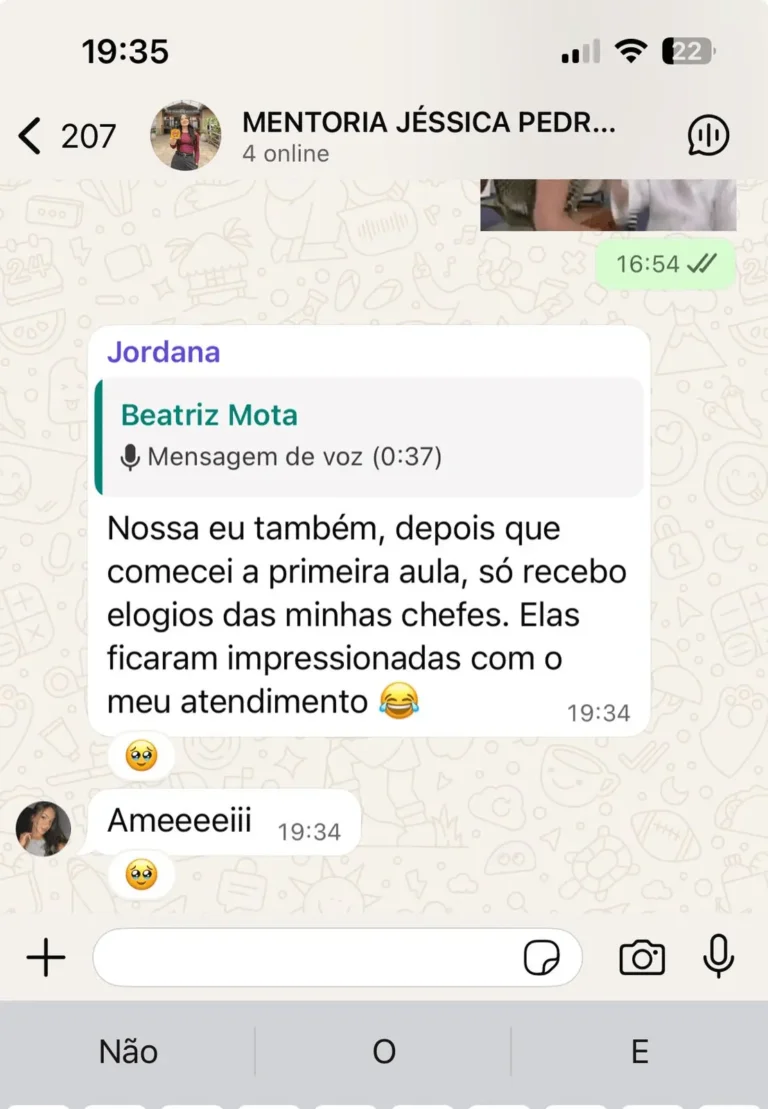Viewport: 768px width, 1109px height.
Task: Open the image sent at 16:54
Action: [x=608, y=204]
